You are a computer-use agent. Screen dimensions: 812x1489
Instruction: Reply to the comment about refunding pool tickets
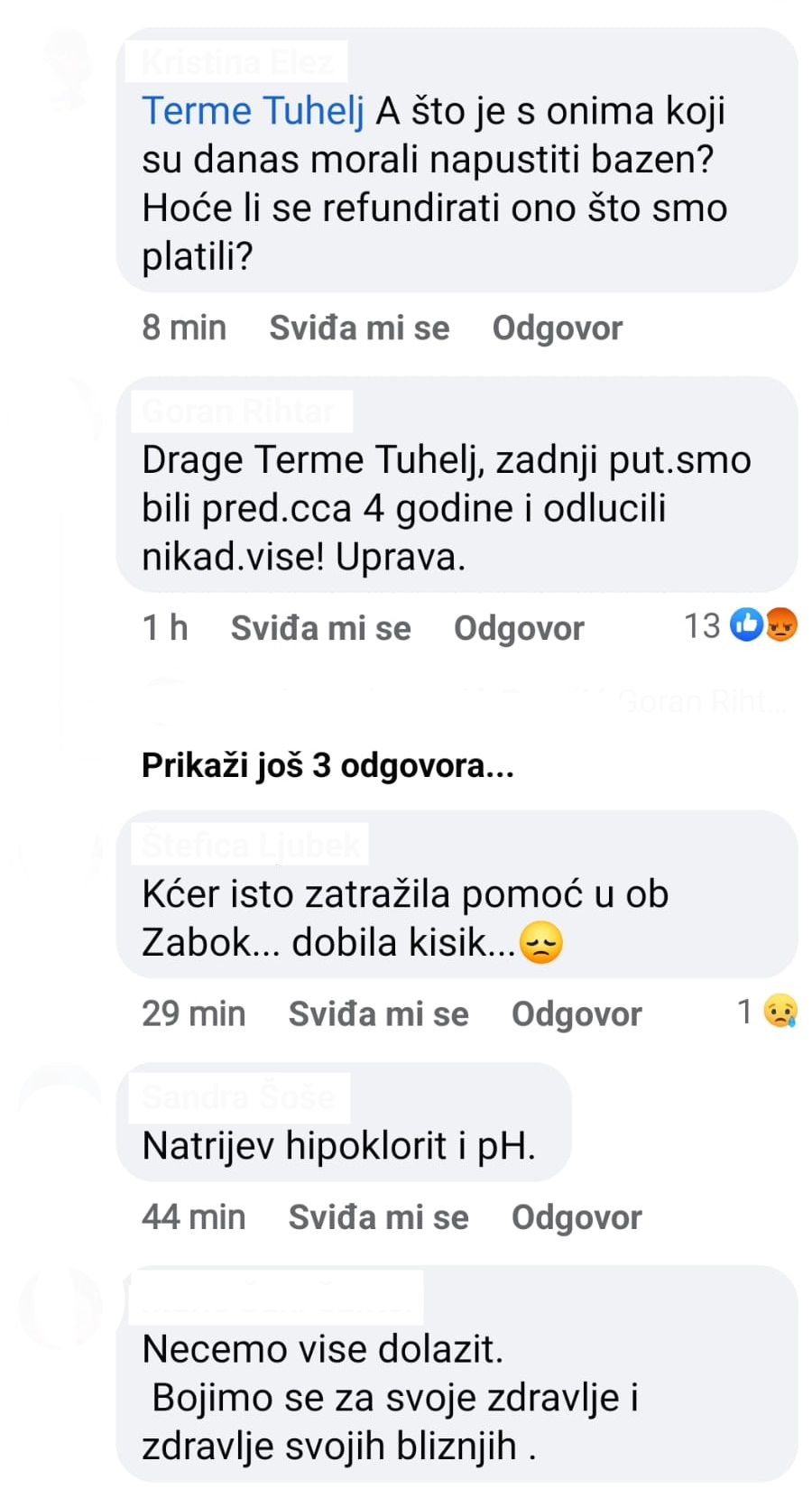click(x=557, y=328)
